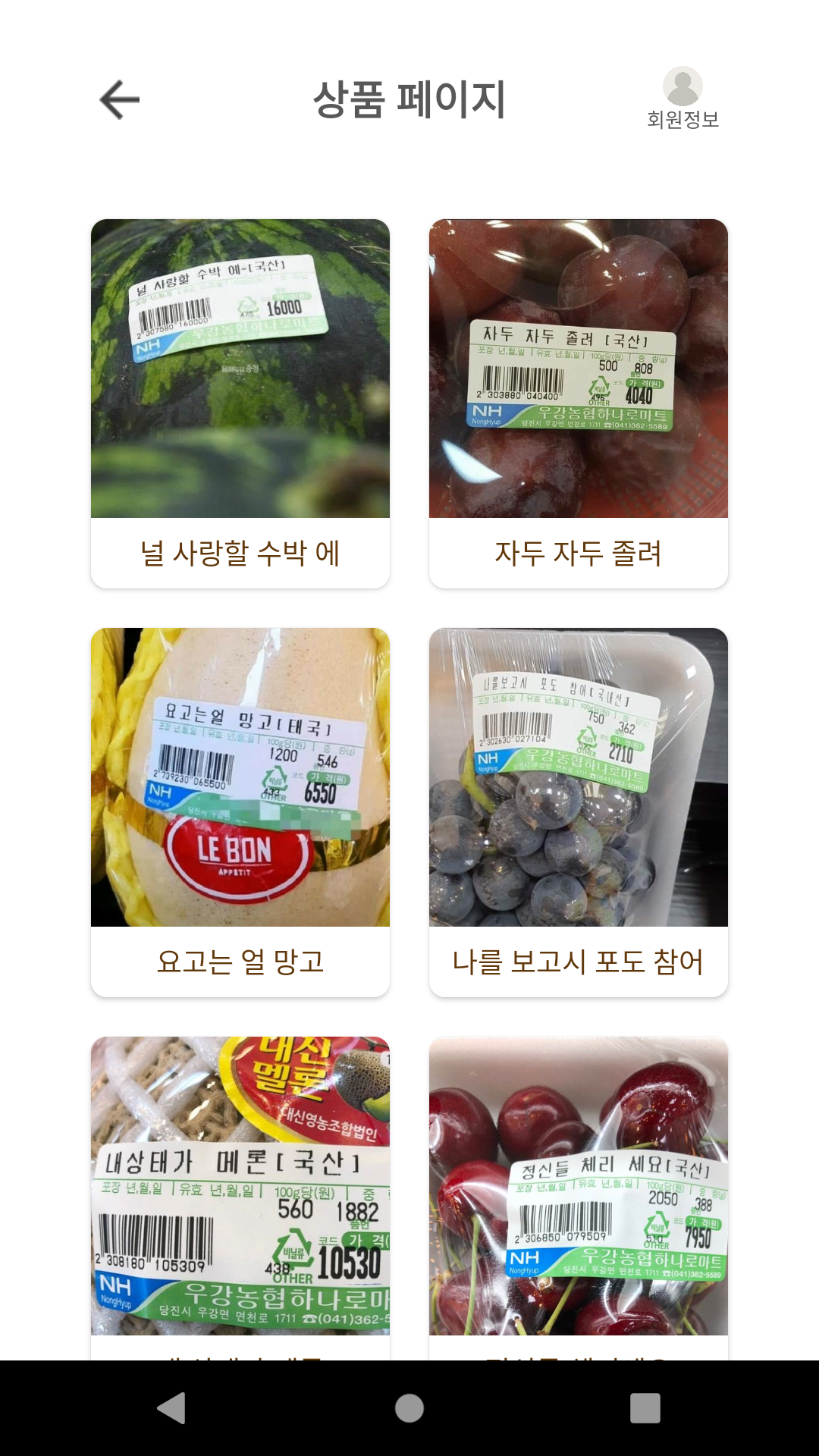The width and height of the screenshot is (819, 1456).
Task: Open 회원정보 member profile
Action: click(682, 99)
